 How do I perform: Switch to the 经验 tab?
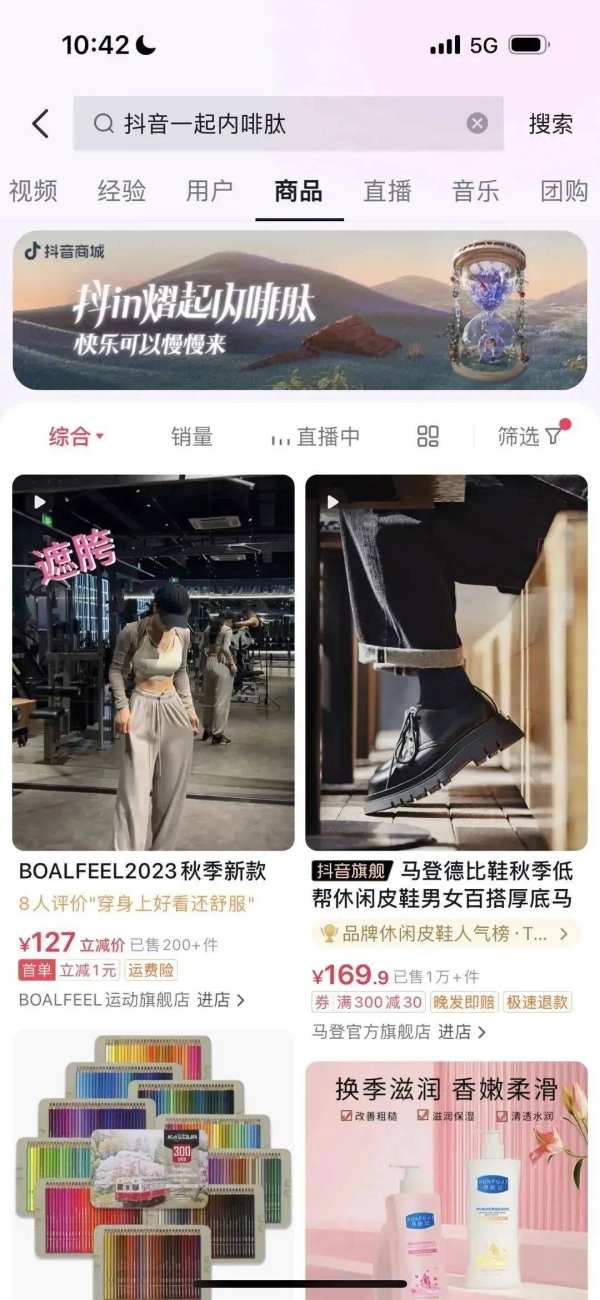tap(121, 190)
